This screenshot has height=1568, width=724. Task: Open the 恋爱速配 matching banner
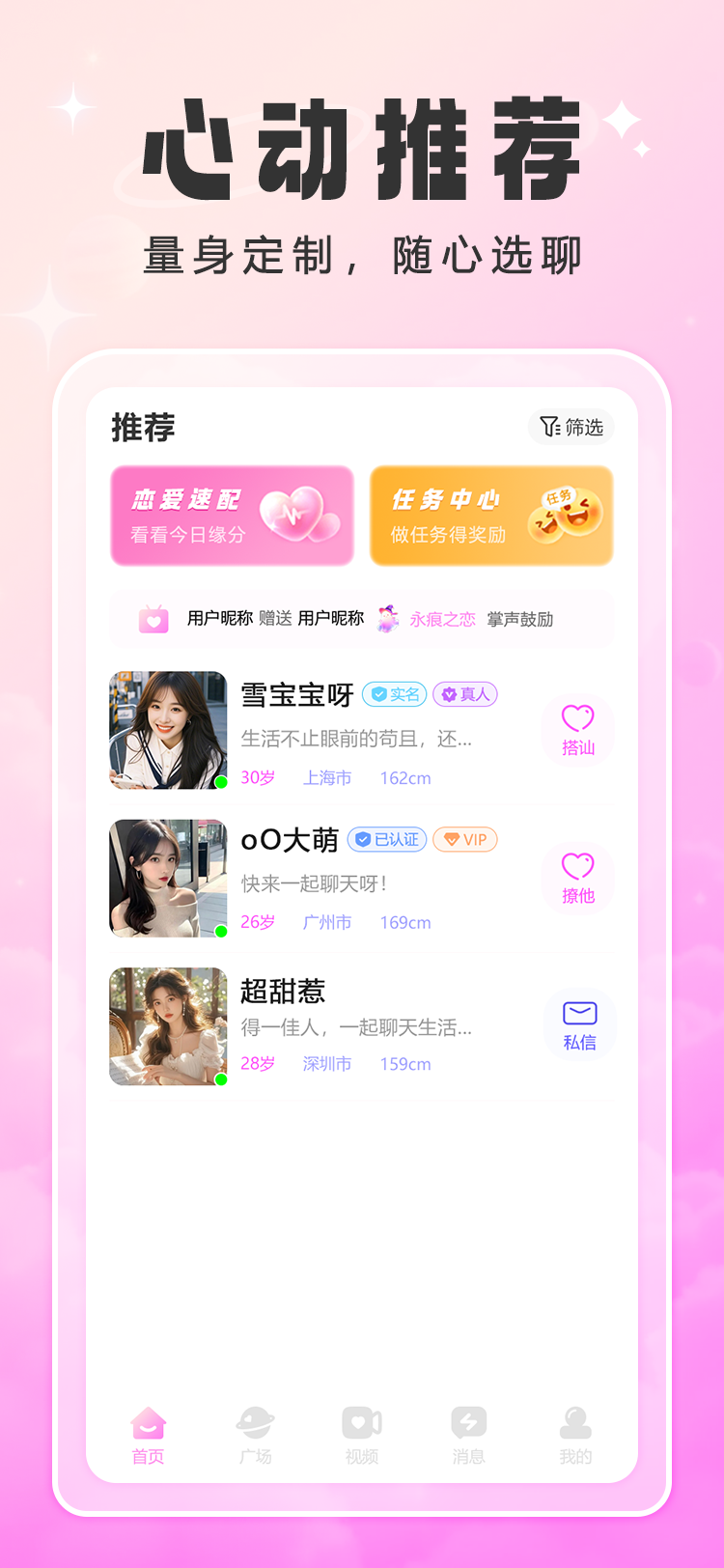[232, 516]
